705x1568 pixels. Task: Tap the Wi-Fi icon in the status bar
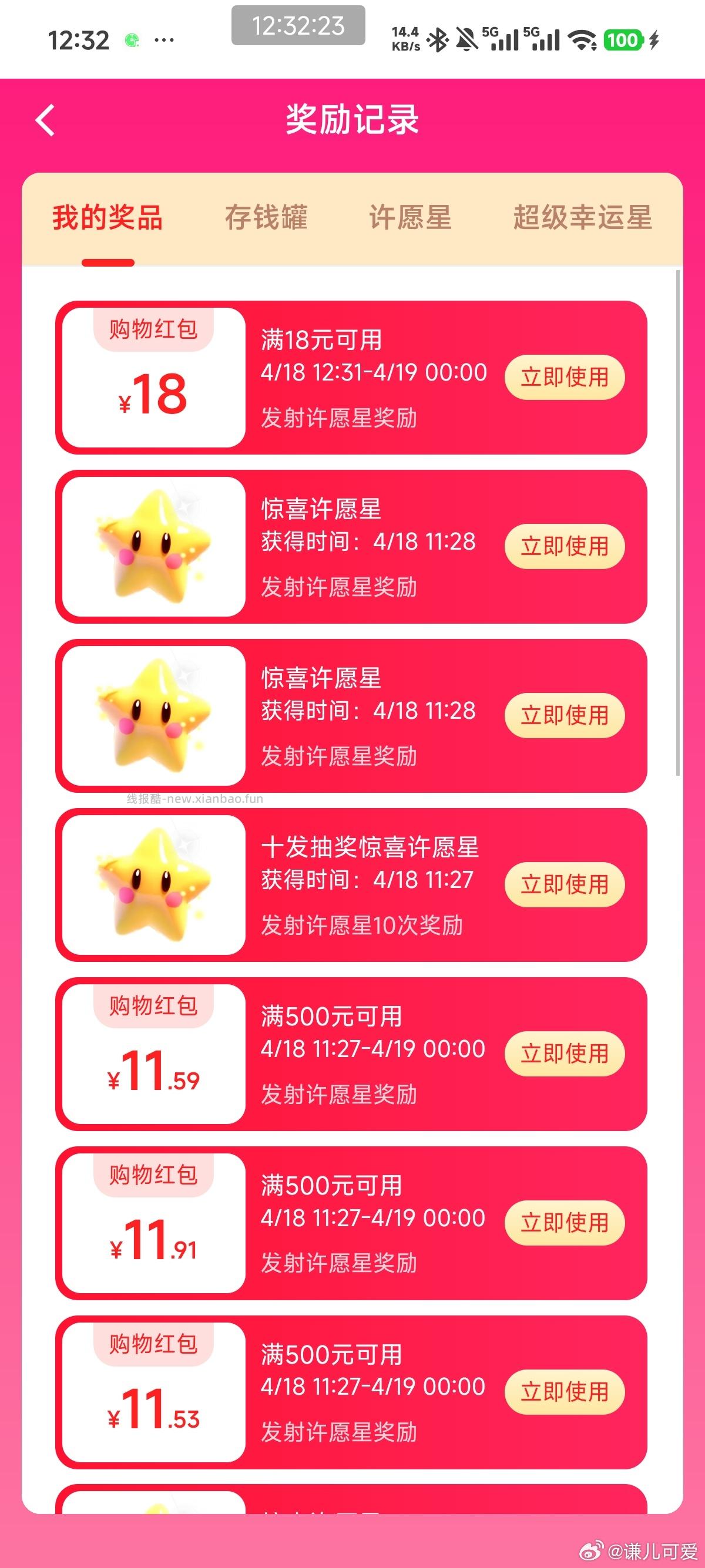581,41
